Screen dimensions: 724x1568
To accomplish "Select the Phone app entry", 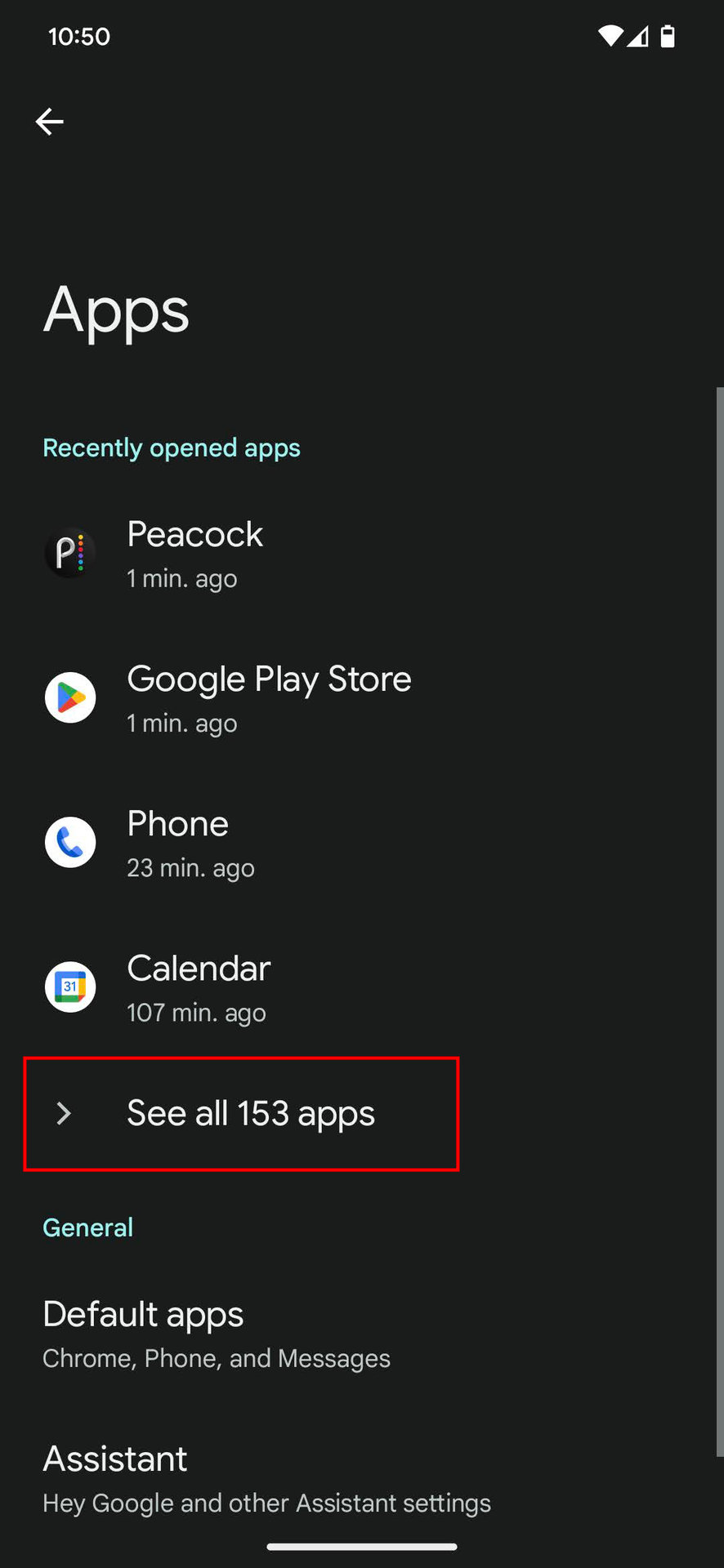I will click(x=362, y=843).
